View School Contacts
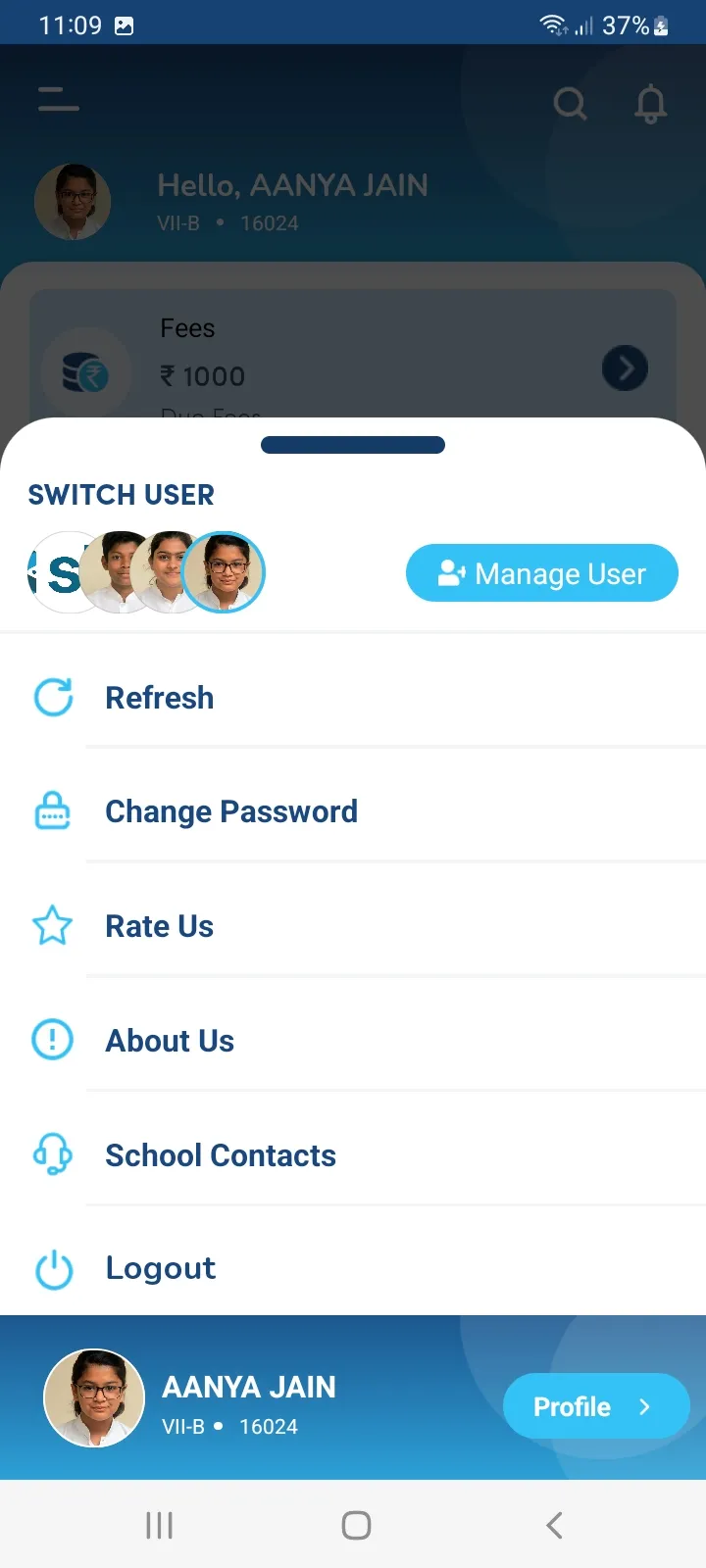This screenshot has height=1568, width=706. 220,1155
